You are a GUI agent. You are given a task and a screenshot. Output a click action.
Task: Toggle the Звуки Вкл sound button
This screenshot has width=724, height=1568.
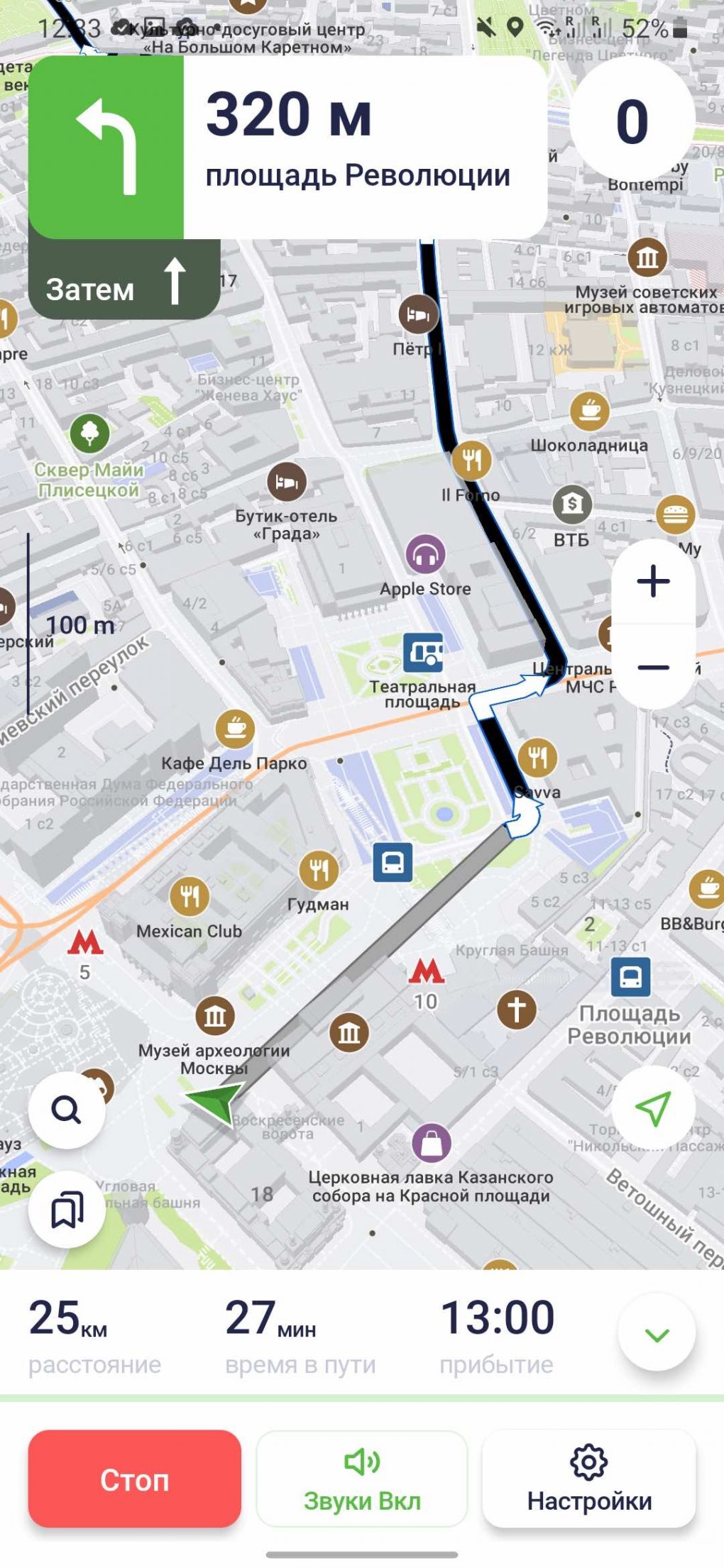pyautogui.click(x=362, y=1479)
